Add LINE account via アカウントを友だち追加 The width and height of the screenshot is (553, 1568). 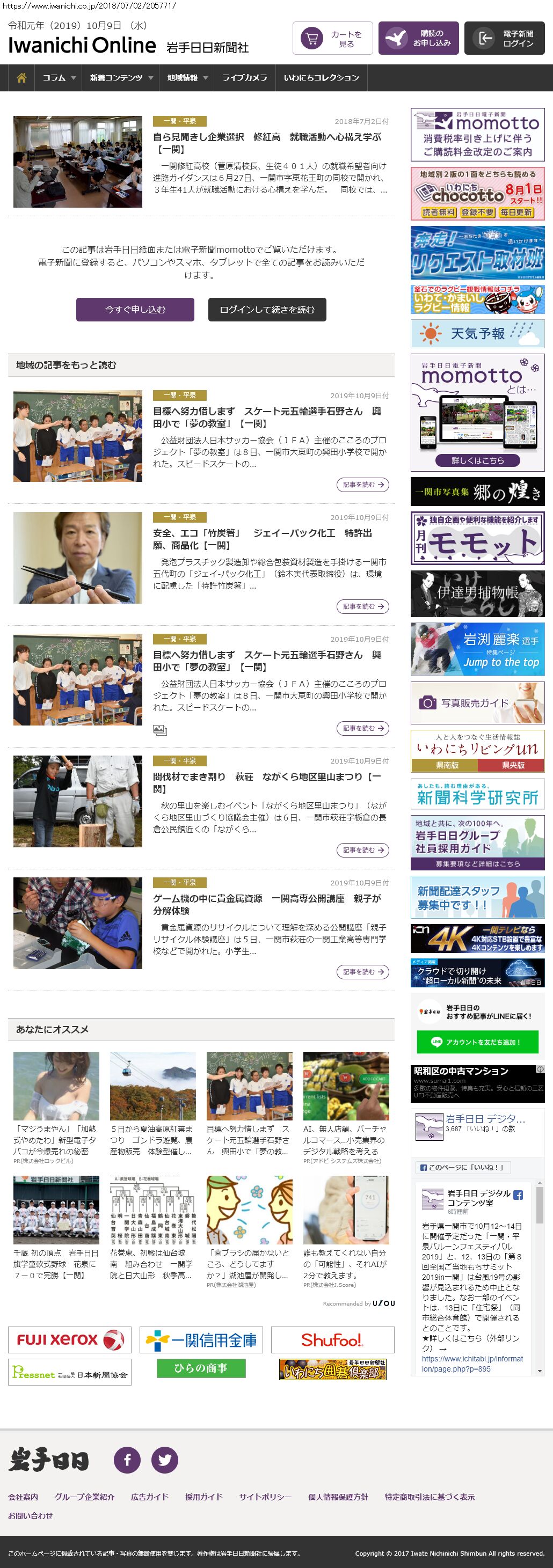(x=477, y=1042)
